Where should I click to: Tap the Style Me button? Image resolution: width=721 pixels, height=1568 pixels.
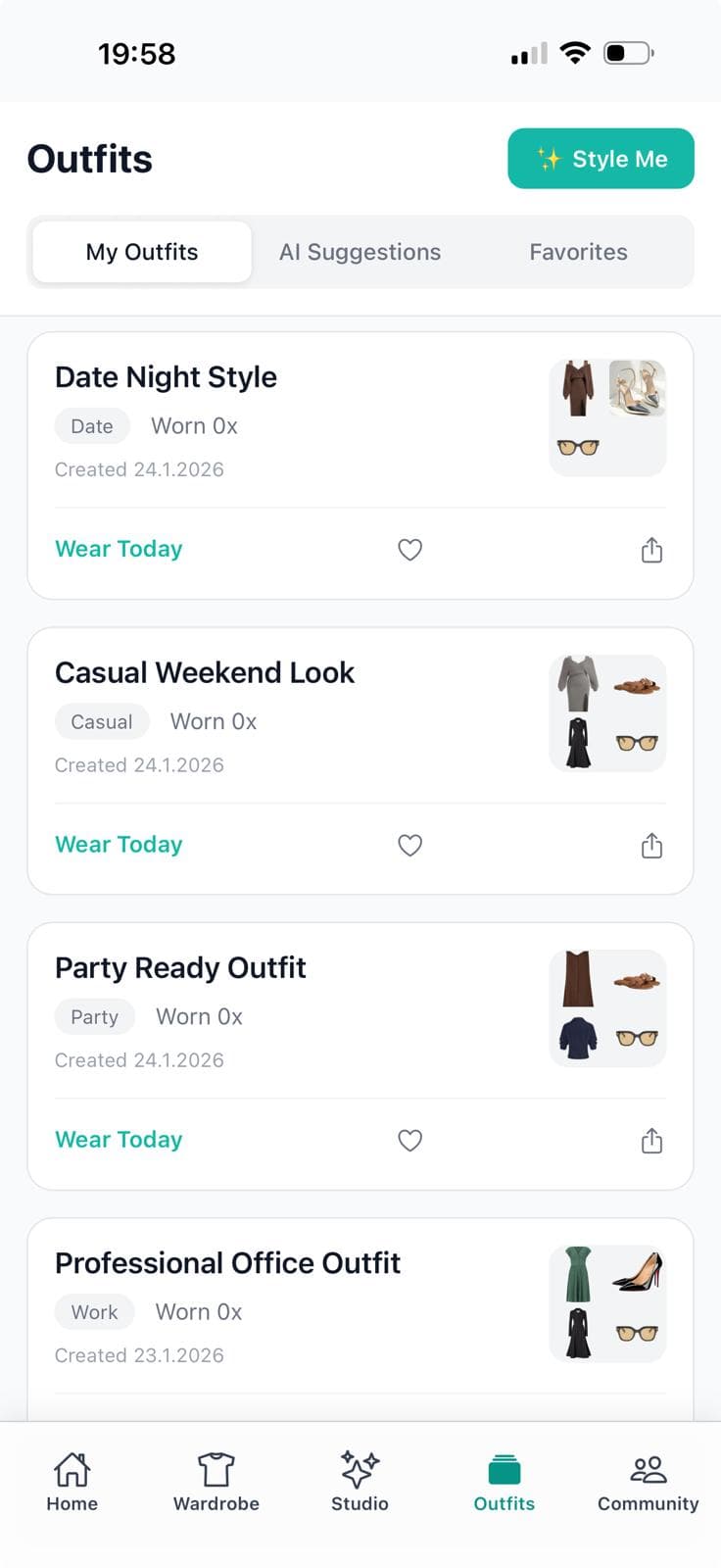pyautogui.click(x=601, y=158)
